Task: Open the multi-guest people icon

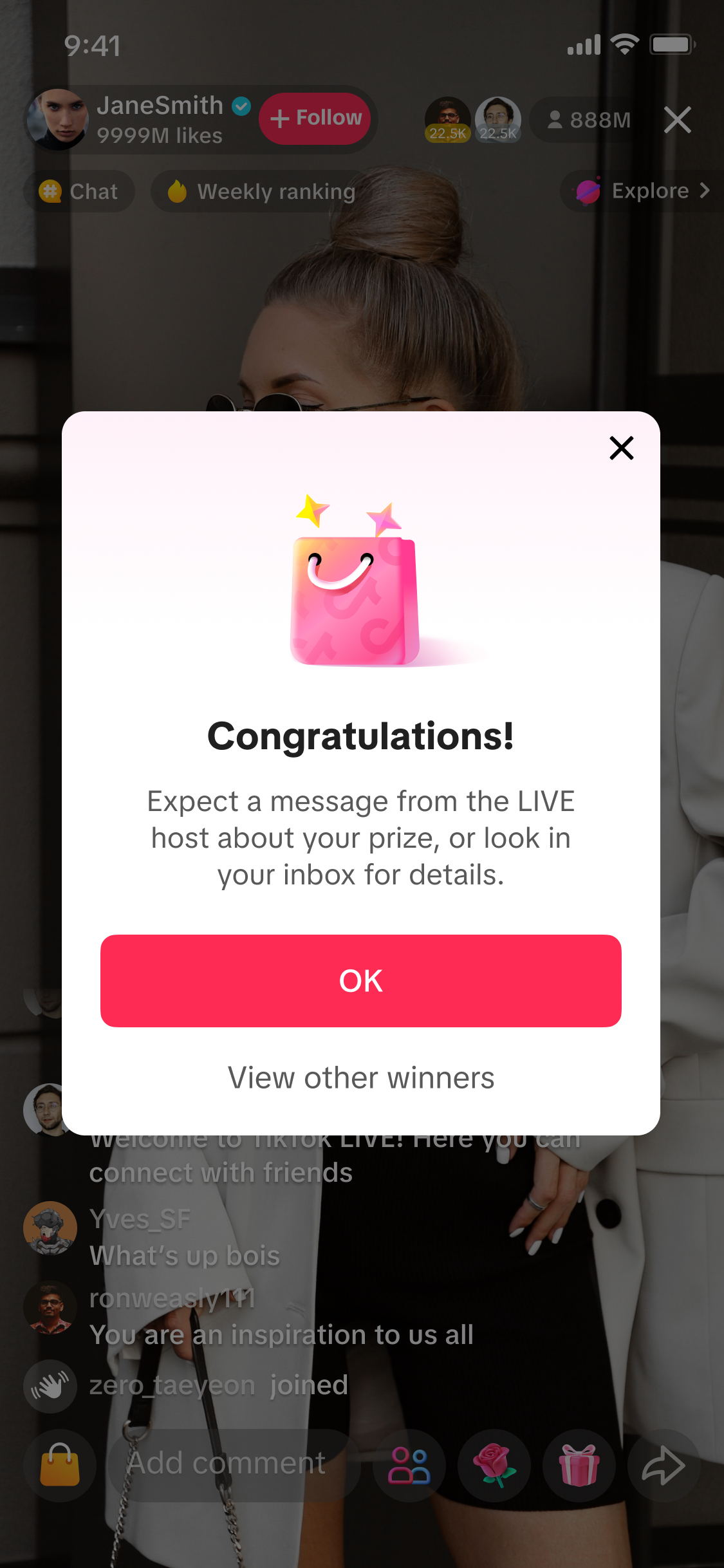Action: (x=409, y=1466)
